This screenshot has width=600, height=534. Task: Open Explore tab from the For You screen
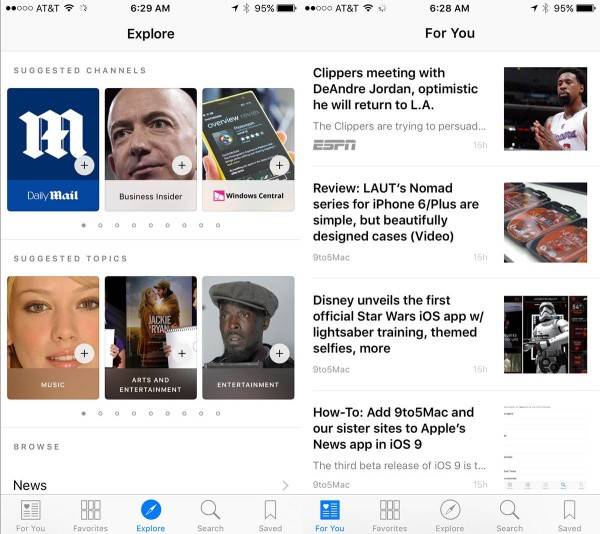(x=450, y=515)
